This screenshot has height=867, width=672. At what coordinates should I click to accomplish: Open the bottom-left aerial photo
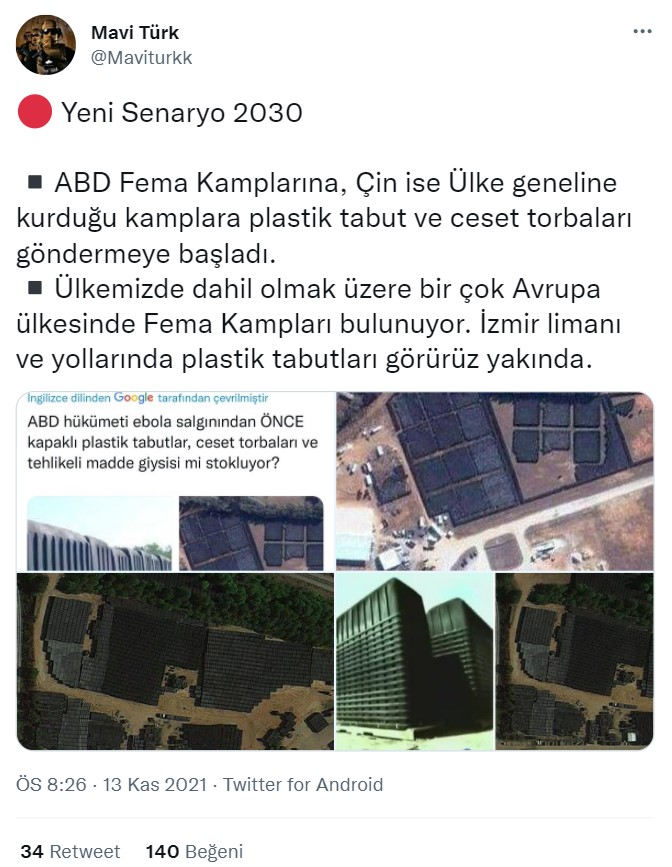click(x=175, y=662)
